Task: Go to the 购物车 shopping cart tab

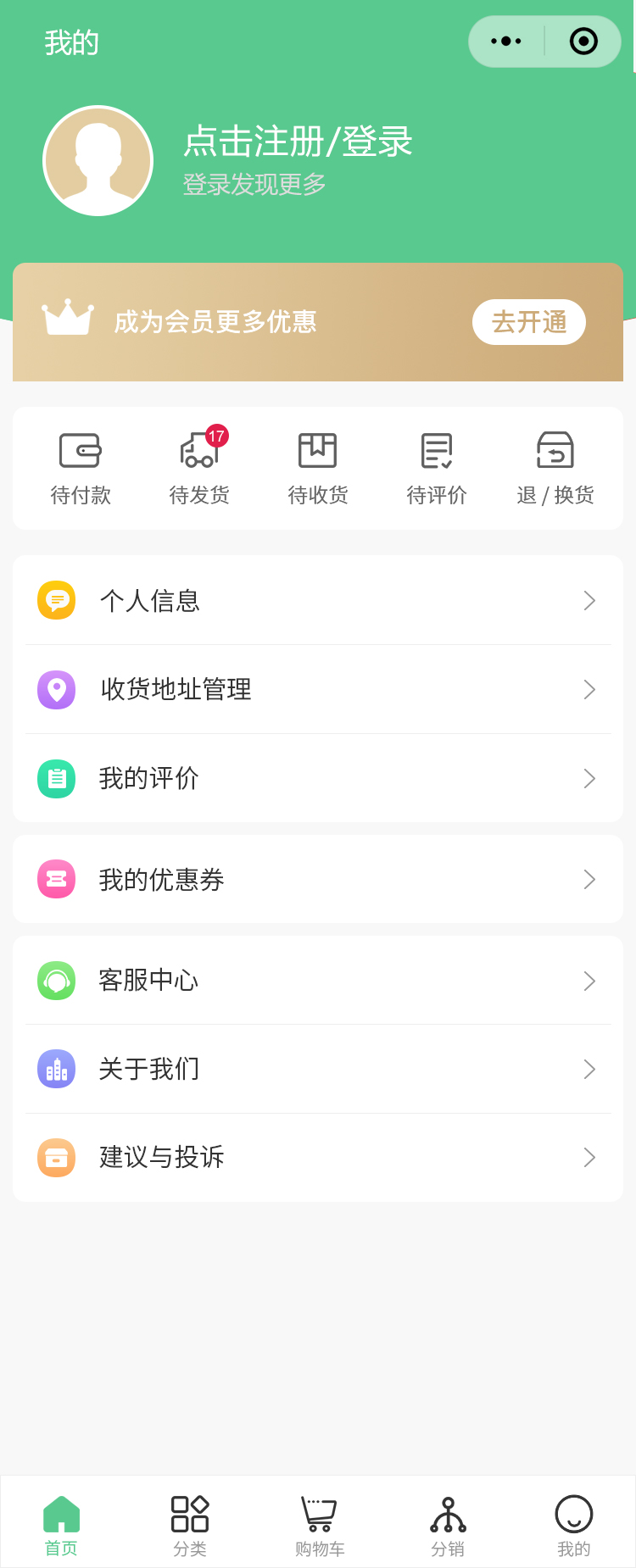Action: click(320, 1526)
